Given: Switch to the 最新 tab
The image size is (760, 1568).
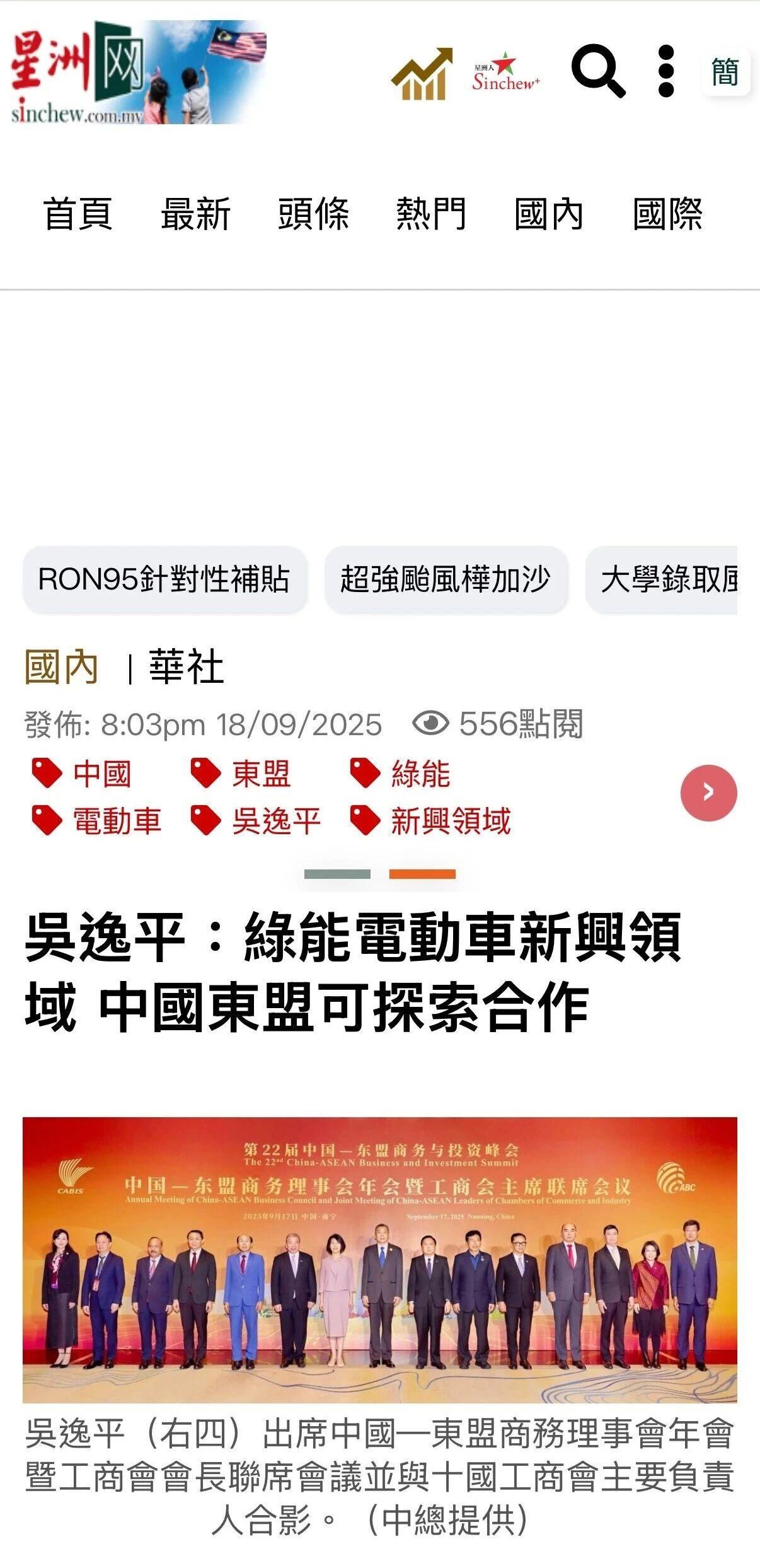Looking at the screenshot, I should click(196, 214).
